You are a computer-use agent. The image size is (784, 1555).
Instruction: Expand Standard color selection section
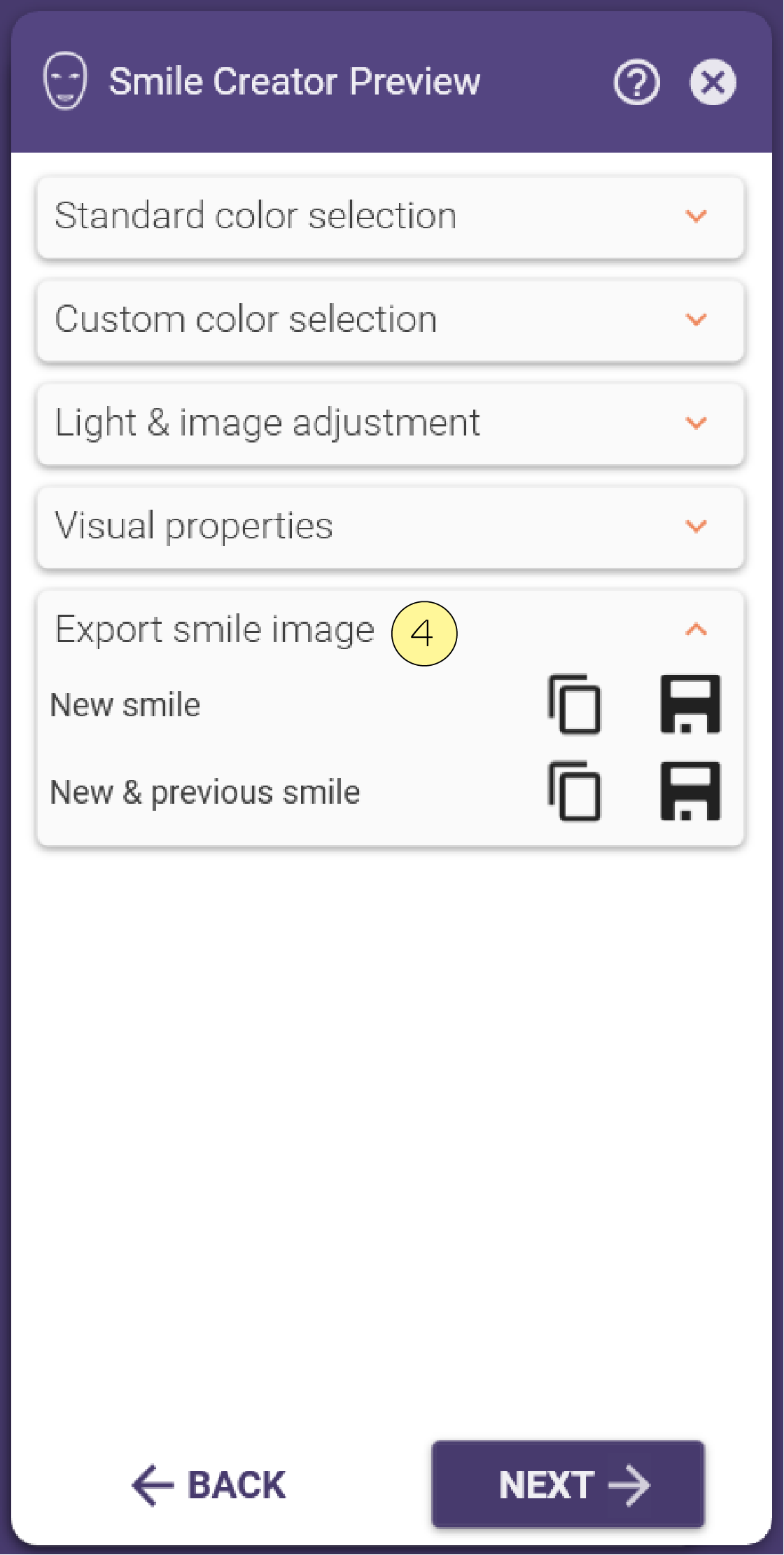click(390, 216)
